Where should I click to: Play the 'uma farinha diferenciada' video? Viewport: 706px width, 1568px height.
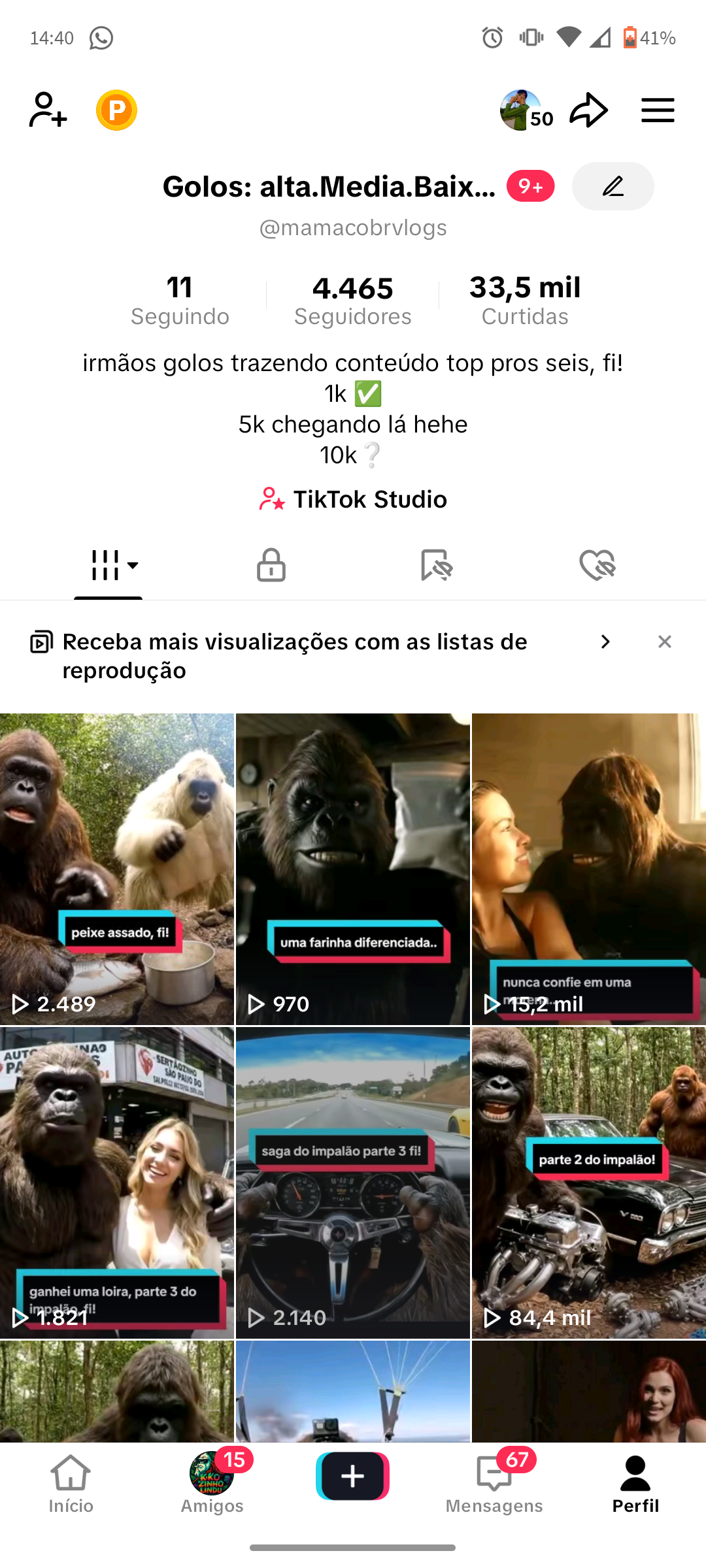(x=353, y=869)
